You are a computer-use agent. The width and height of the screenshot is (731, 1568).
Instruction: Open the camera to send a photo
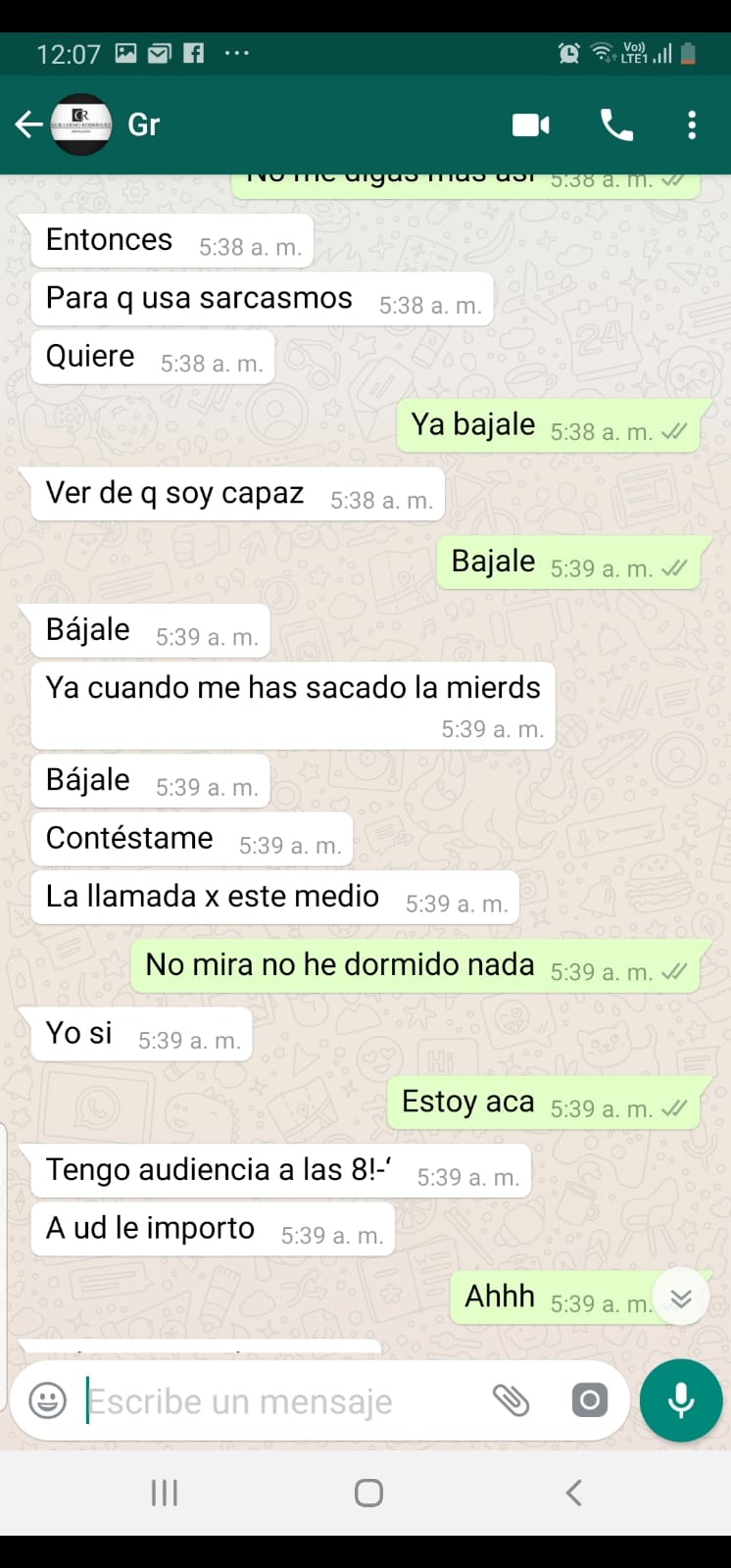(x=589, y=1400)
